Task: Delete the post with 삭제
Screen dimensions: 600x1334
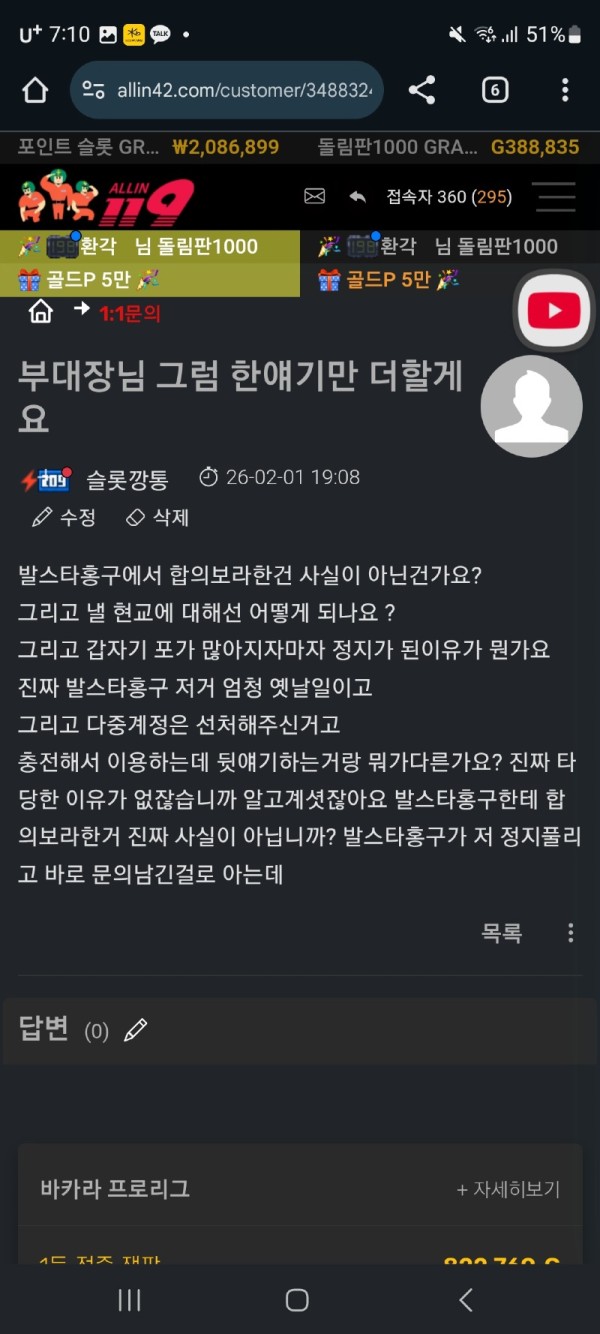Action: coord(157,517)
